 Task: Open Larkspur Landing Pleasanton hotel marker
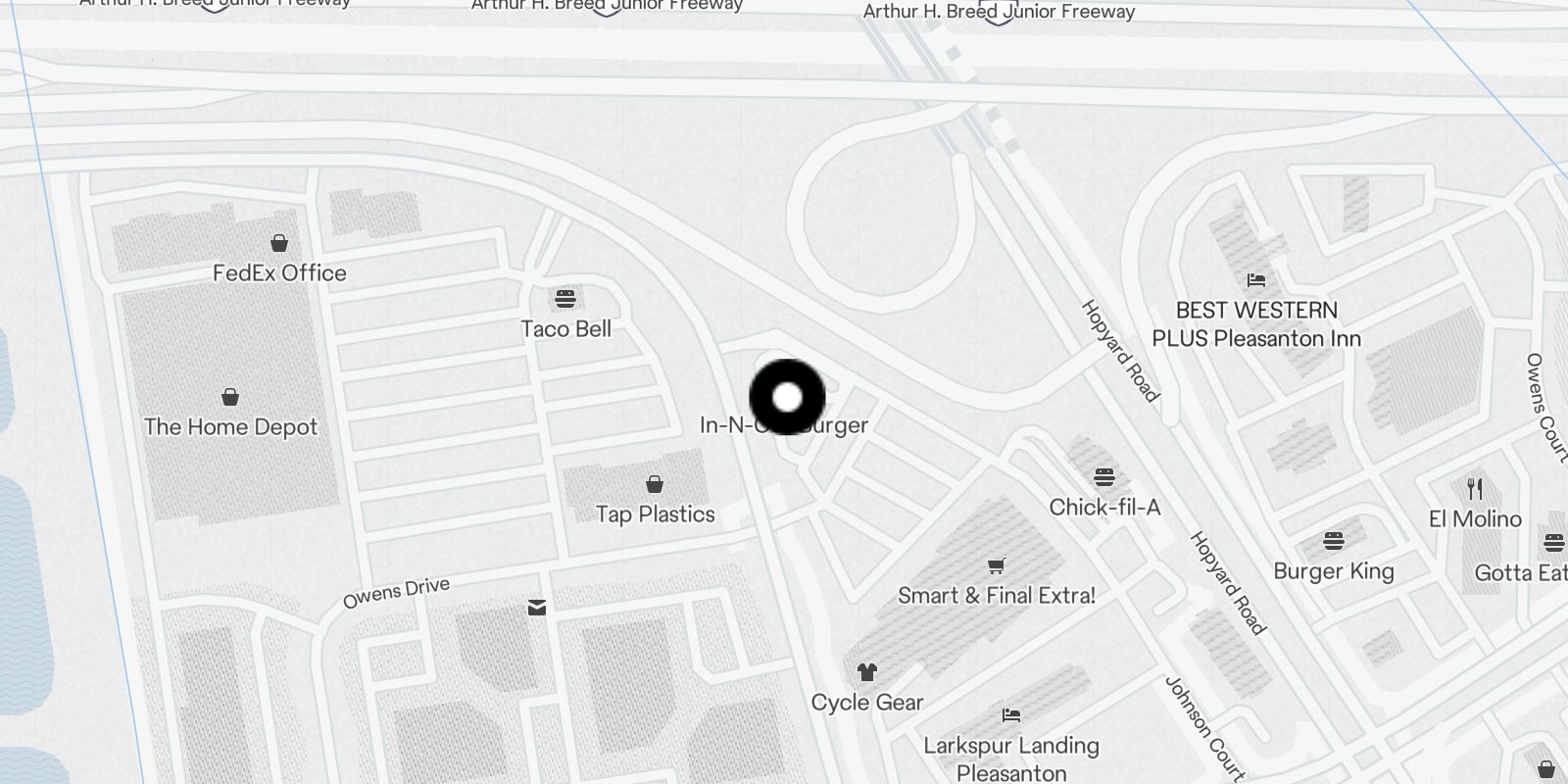[x=1011, y=715]
